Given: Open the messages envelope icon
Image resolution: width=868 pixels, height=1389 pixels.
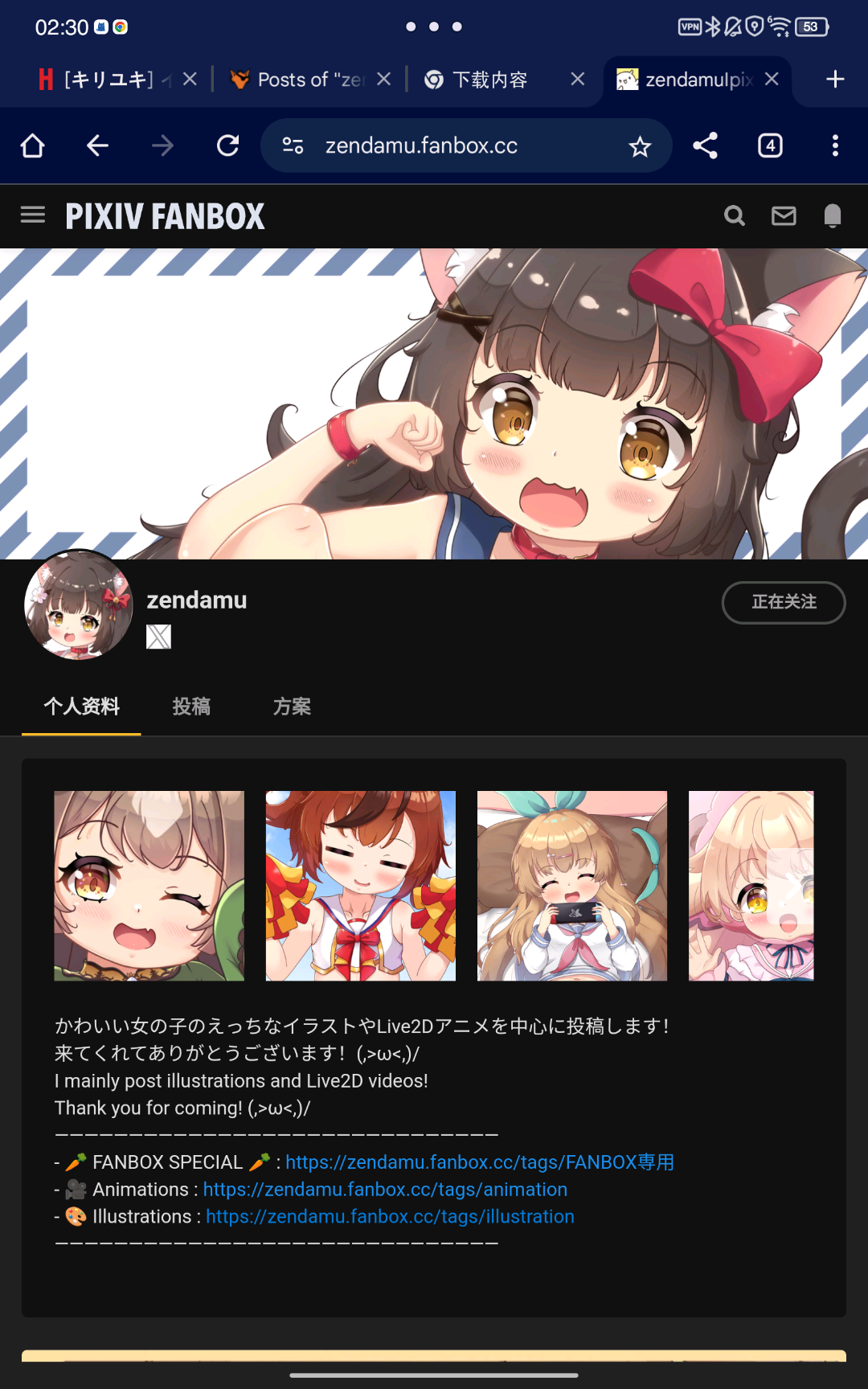Looking at the screenshot, I should click(x=784, y=215).
